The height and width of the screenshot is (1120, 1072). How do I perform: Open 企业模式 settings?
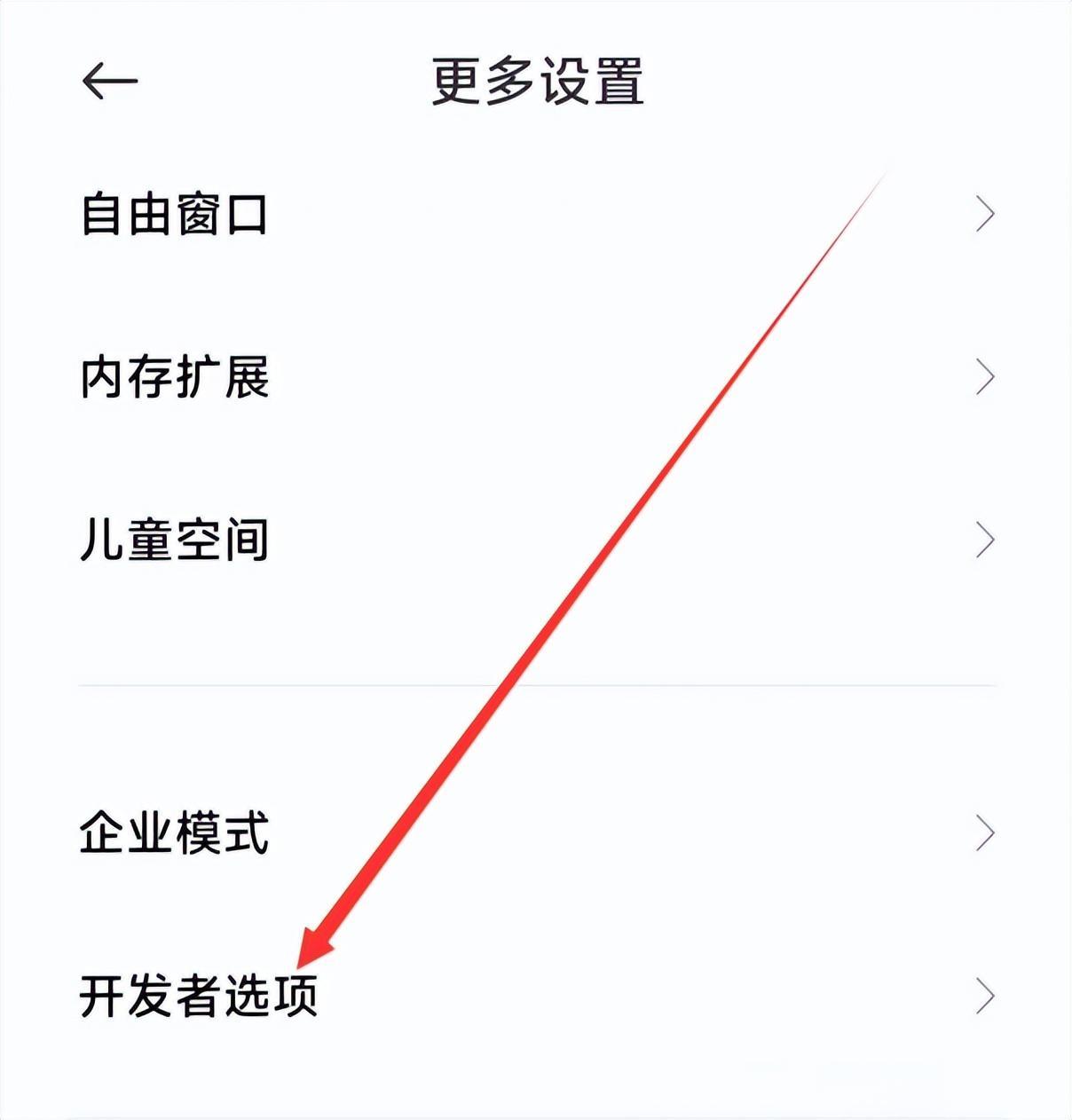[175, 833]
